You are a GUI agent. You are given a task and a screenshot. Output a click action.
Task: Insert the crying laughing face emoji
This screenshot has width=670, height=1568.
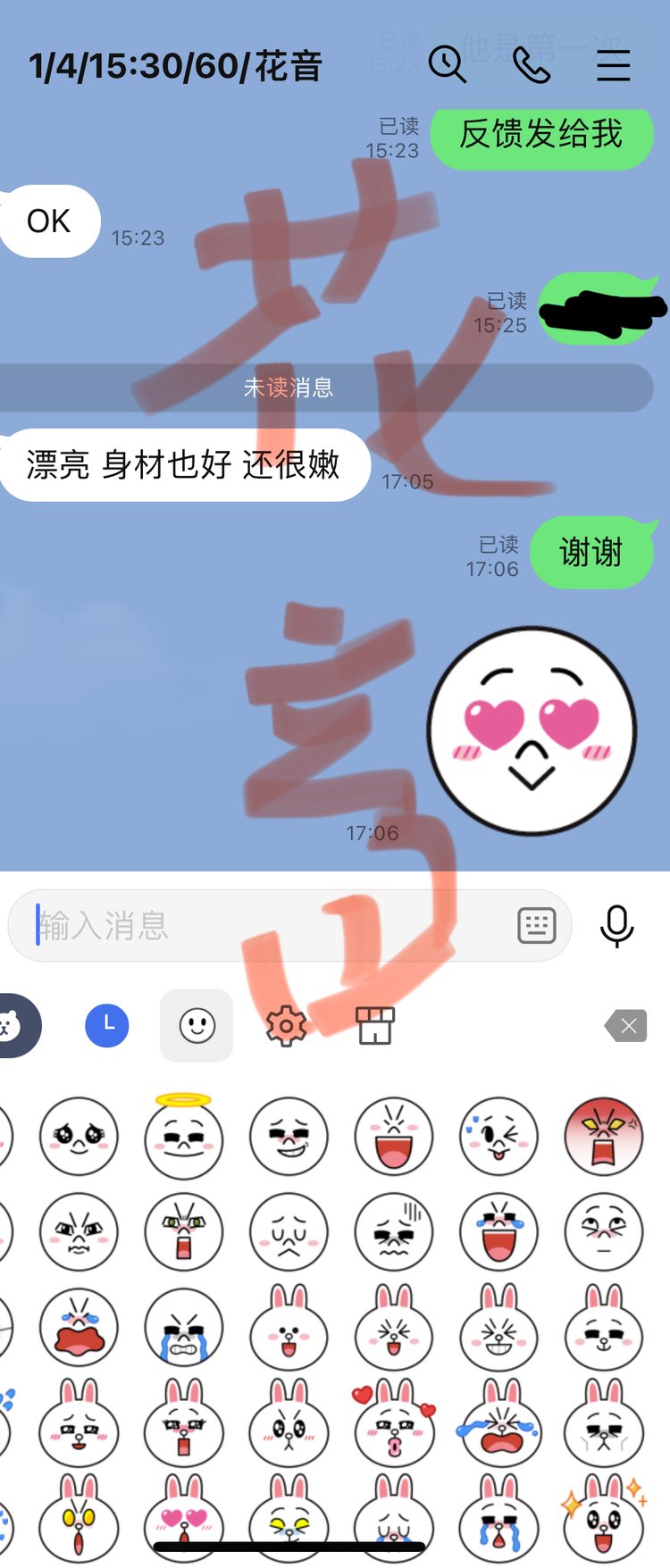pyautogui.click(x=498, y=1232)
